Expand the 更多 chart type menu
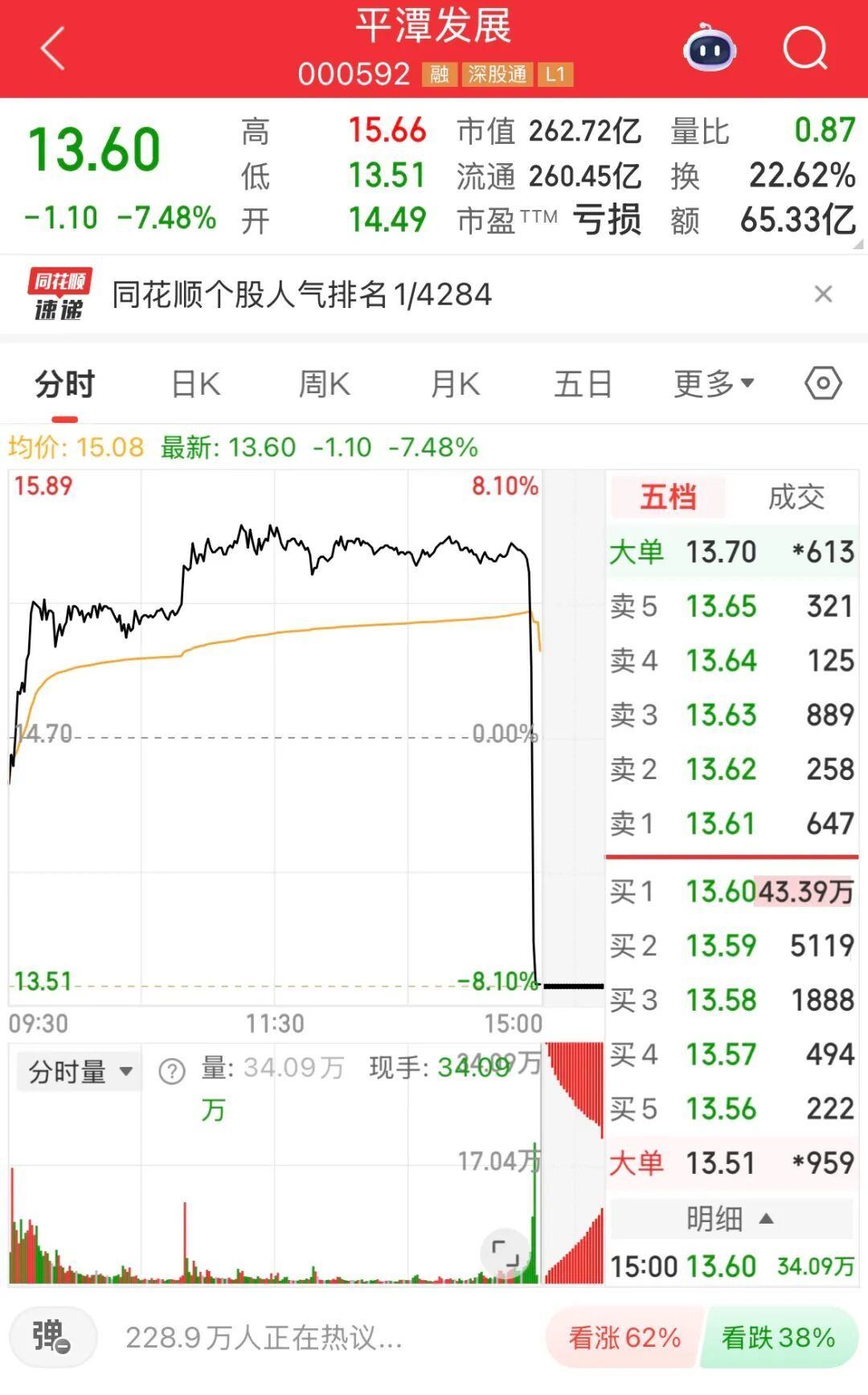The image size is (868, 1395). click(712, 384)
